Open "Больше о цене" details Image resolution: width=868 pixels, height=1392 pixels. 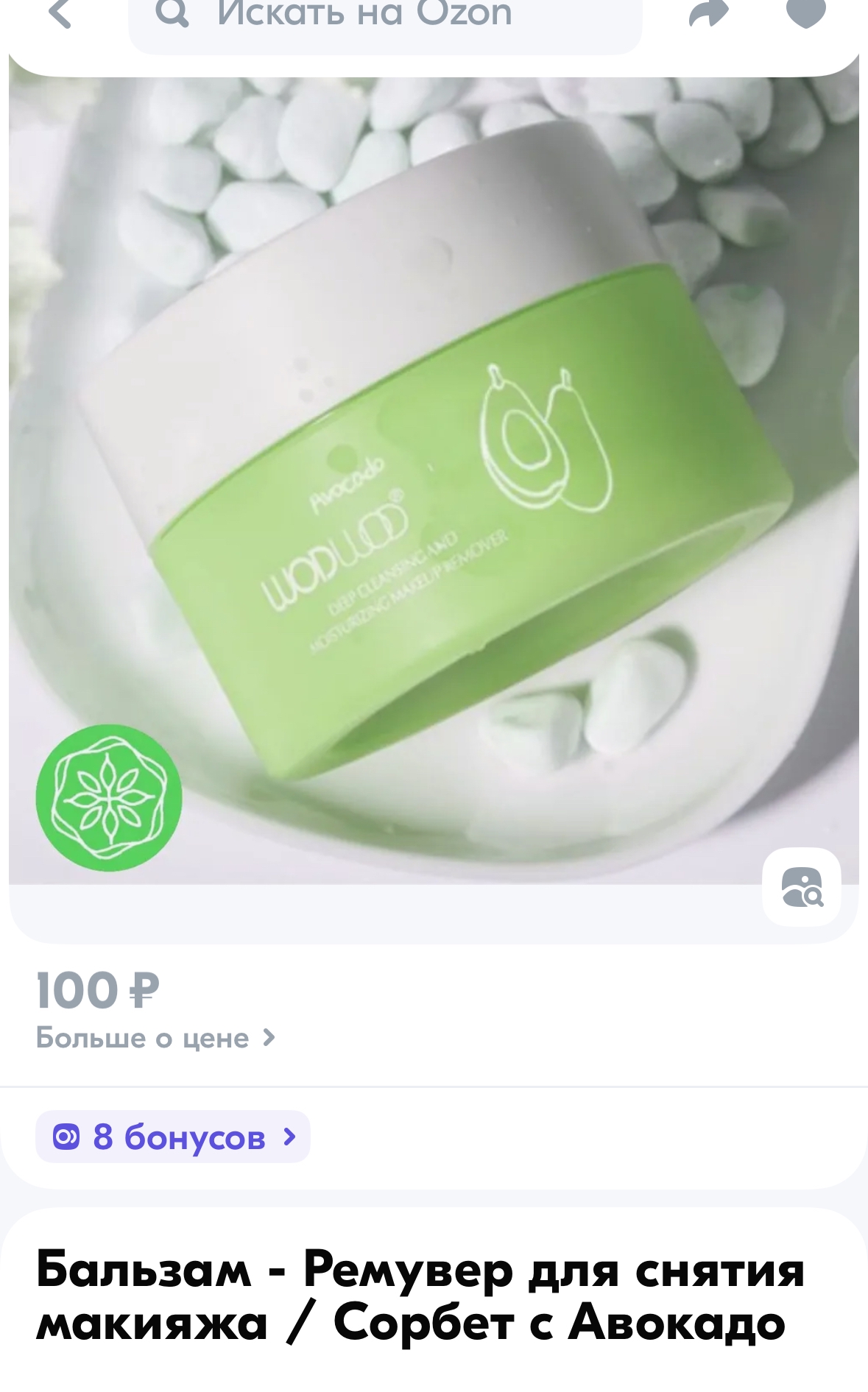point(155,1038)
